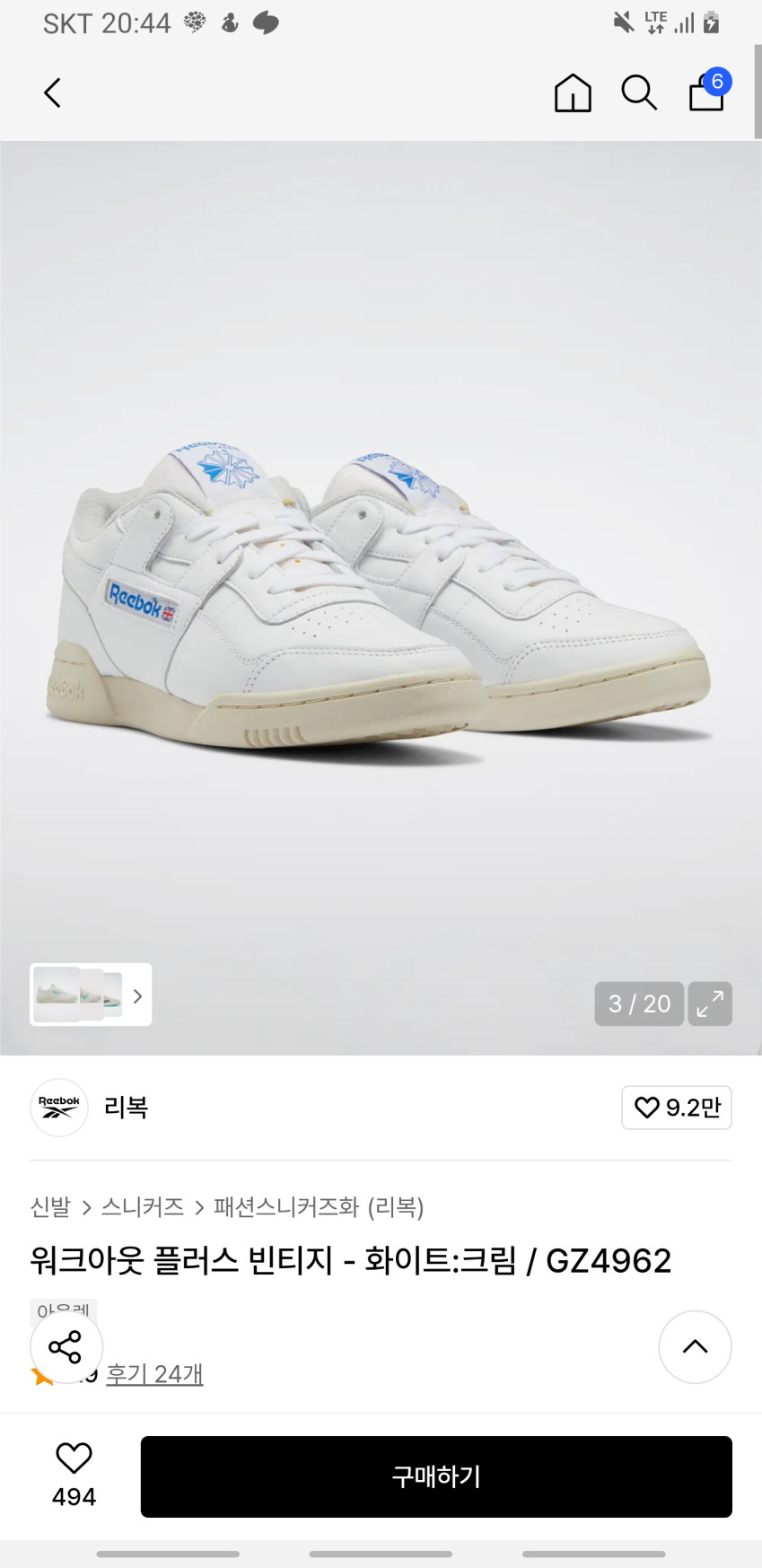Open the home icon in top bar
762x1568 pixels.
573,92
